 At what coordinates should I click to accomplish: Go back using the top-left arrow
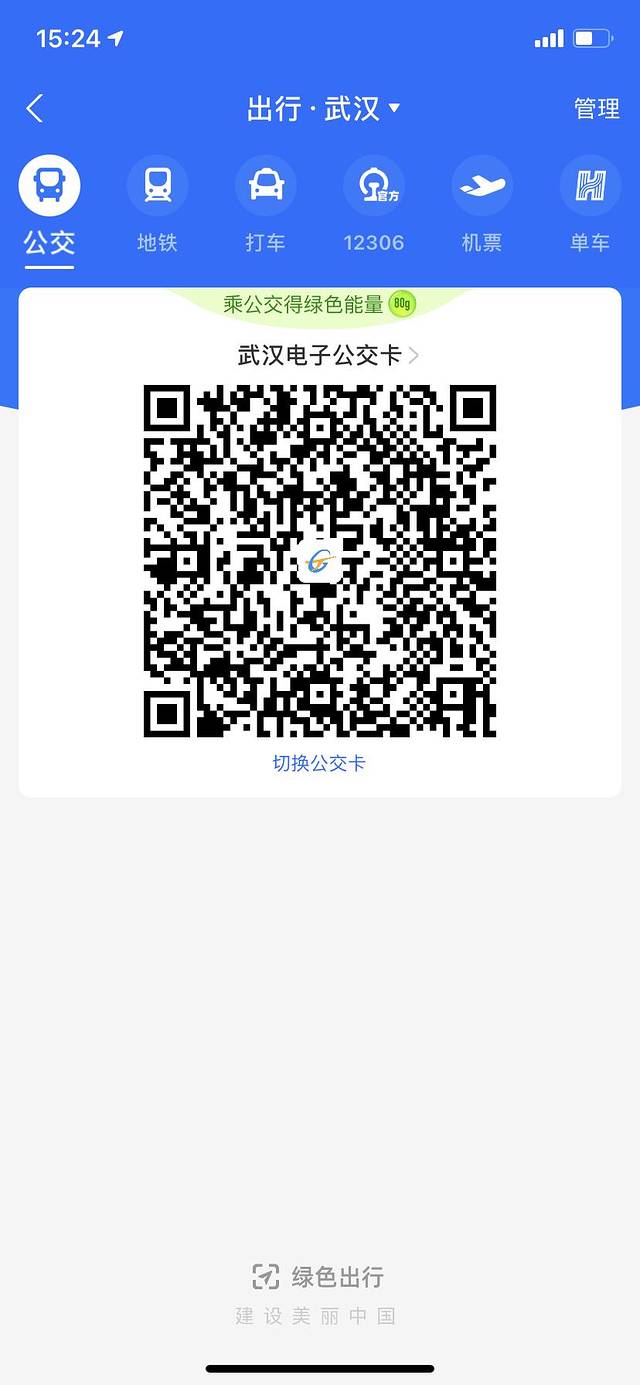pos(36,108)
